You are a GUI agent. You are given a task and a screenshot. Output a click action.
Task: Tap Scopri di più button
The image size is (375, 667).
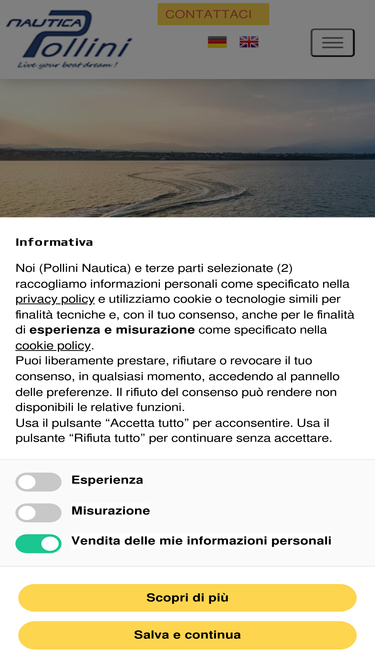tap(188, 598)
